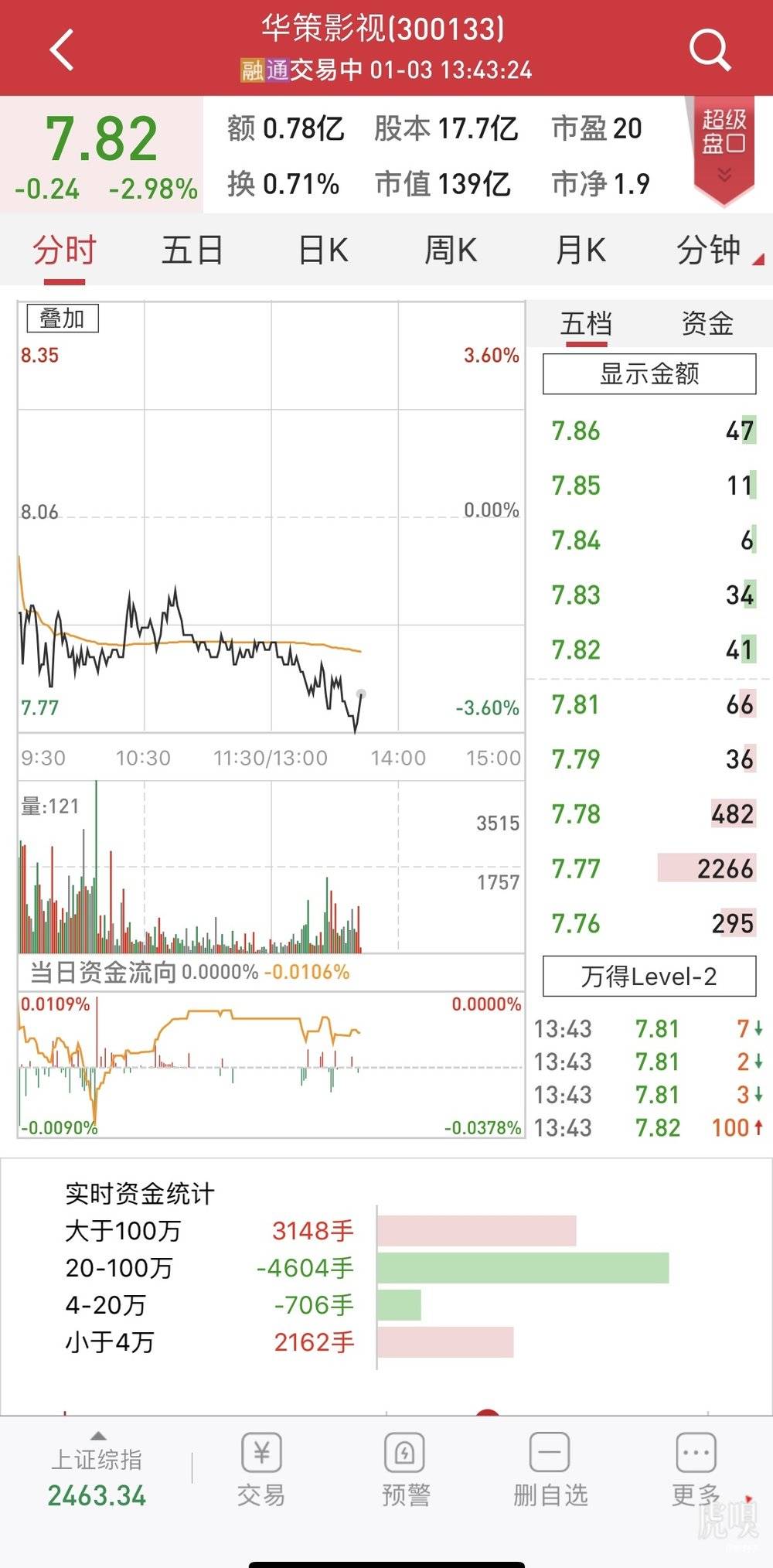Switch to the 五日 chart tab

click(x=192, y=251)
